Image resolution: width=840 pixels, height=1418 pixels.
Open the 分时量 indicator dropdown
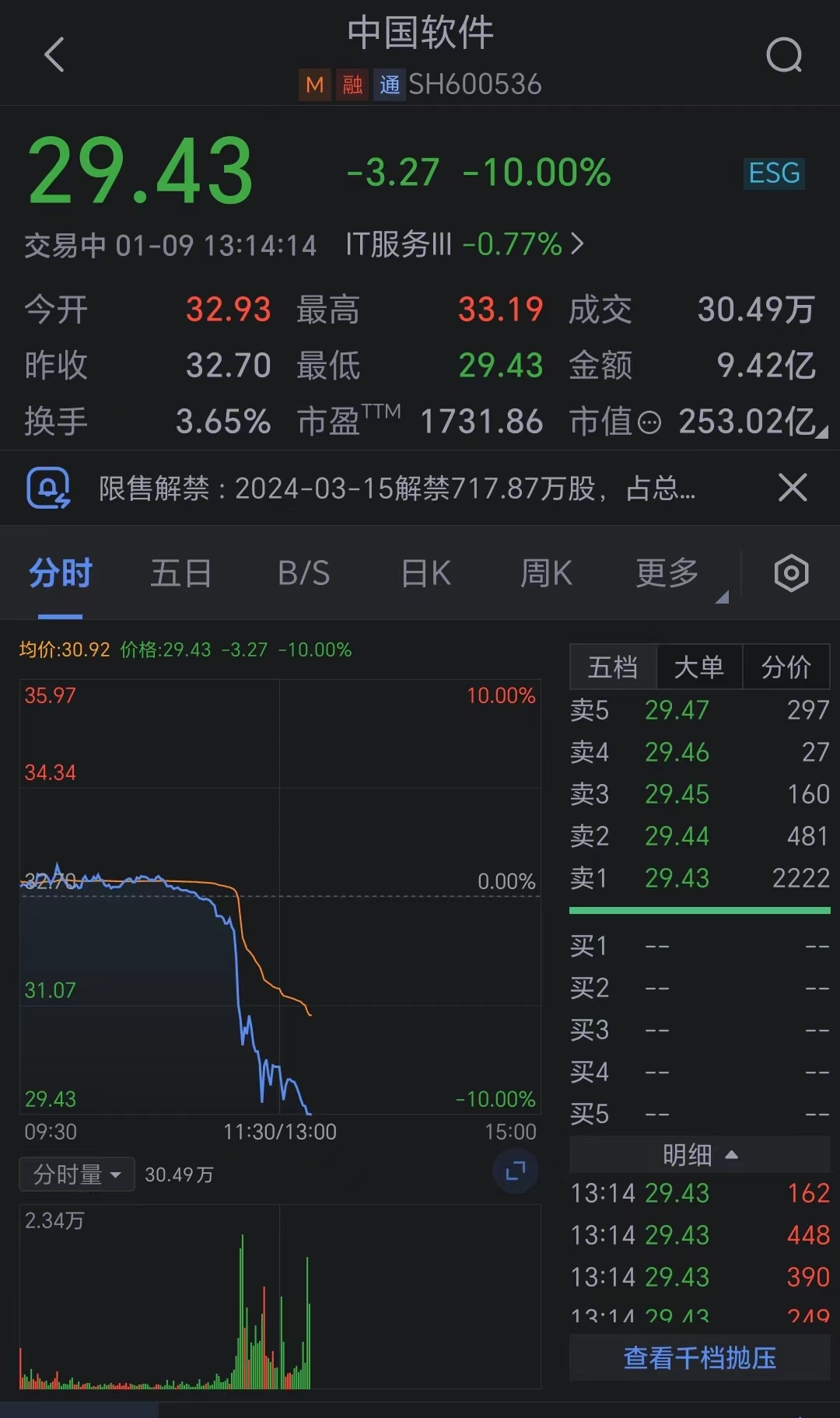(x=76, y=1175)
